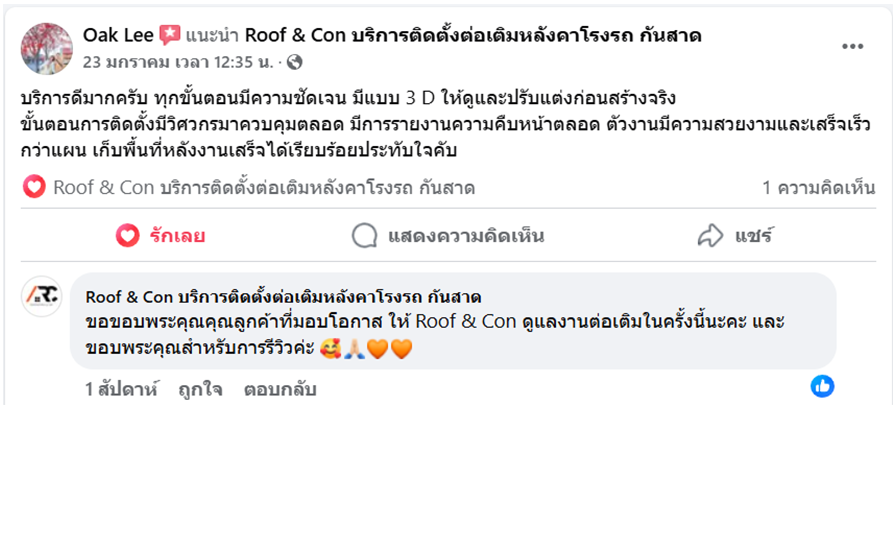Tap ตอบกลับ under Roof & Con's comment
The height and width of the screenshot is (544, 895).
tap(280, 389)
